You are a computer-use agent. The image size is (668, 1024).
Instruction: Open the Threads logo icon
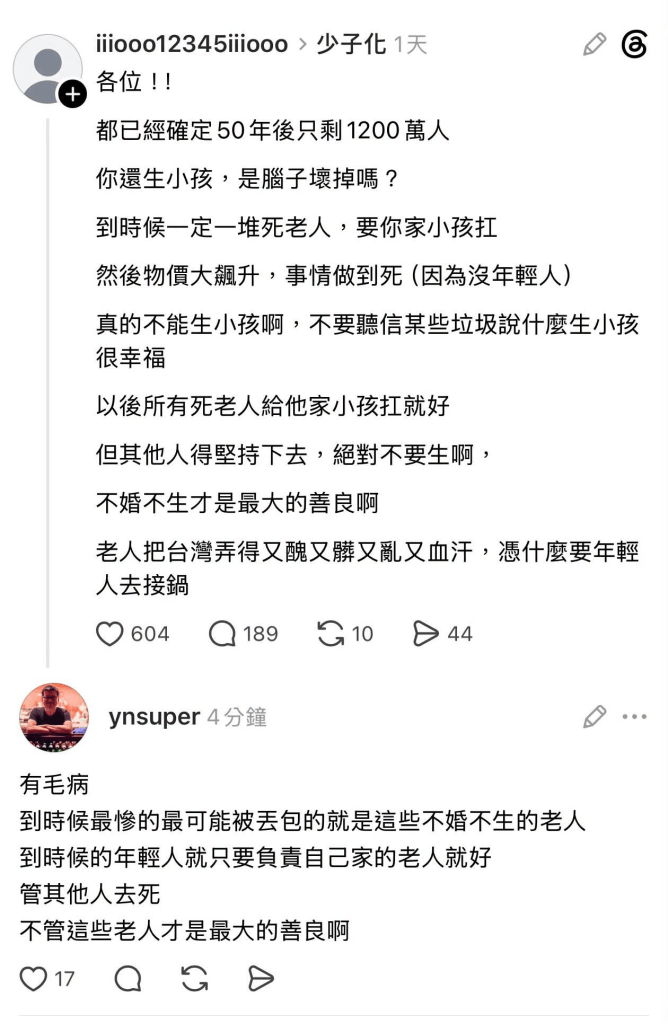(x=634, y=44)
